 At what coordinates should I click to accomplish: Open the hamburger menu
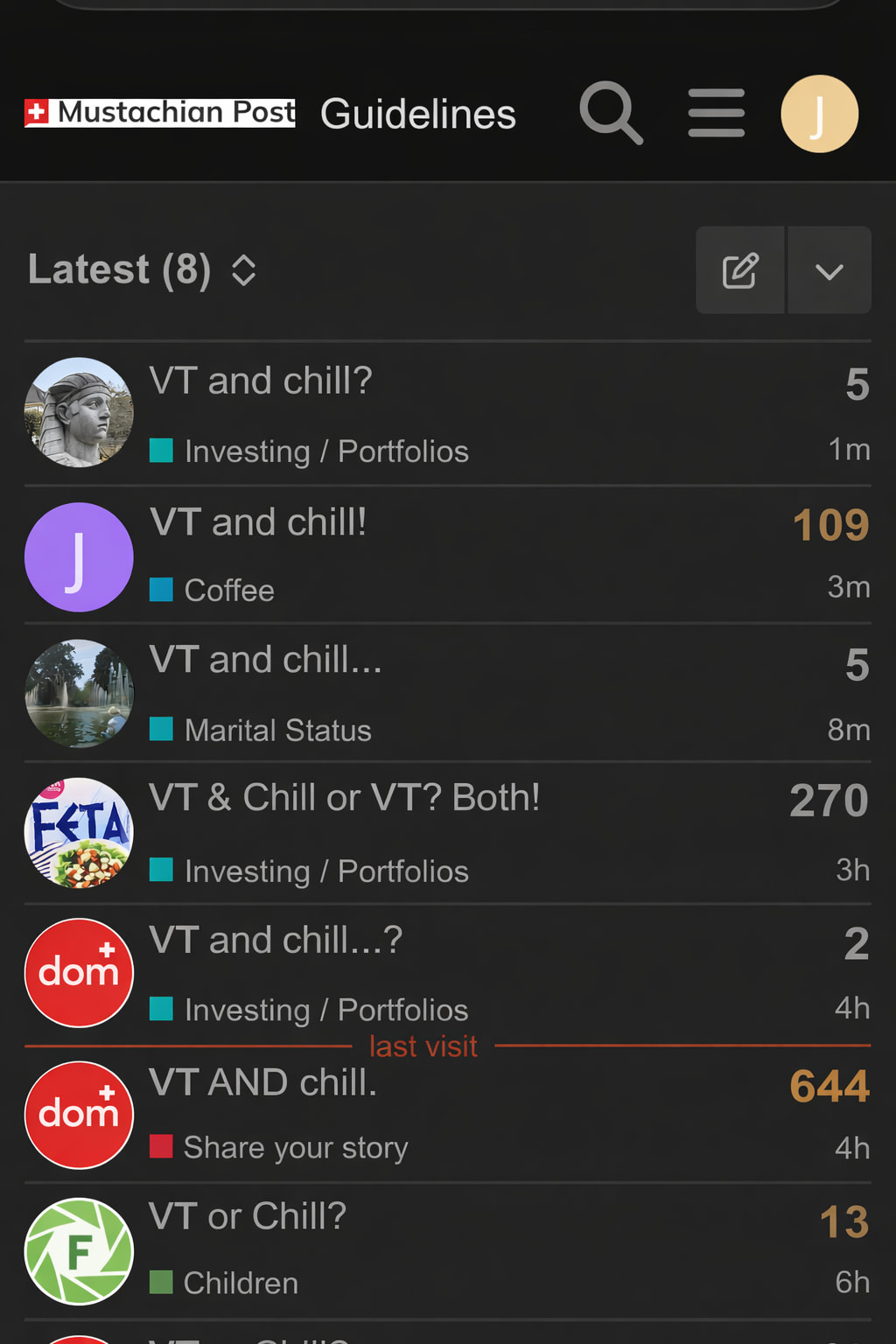[716, 113]
